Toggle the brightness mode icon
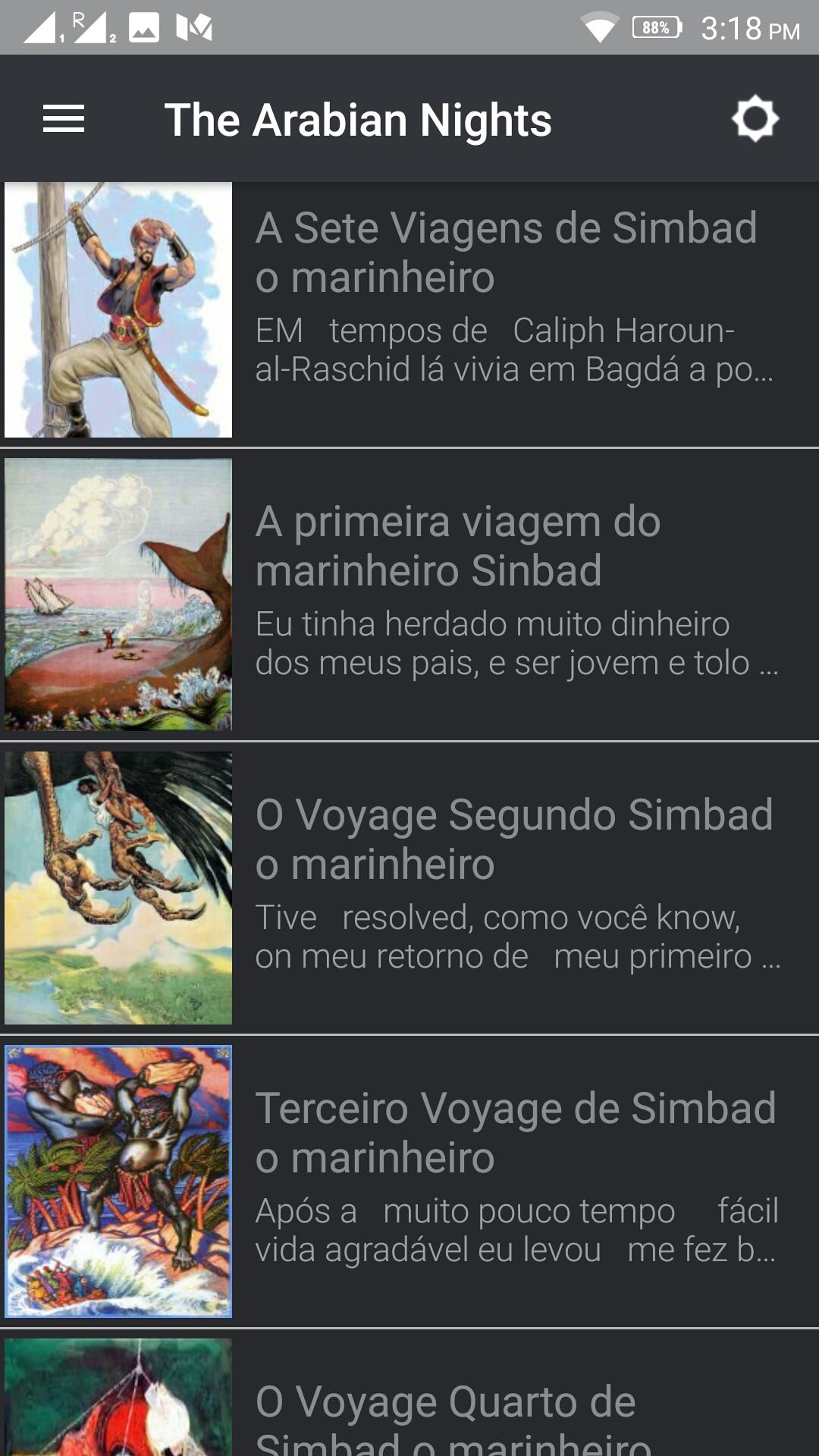Viewport: 819px width, 1456px height. (755, 119)
